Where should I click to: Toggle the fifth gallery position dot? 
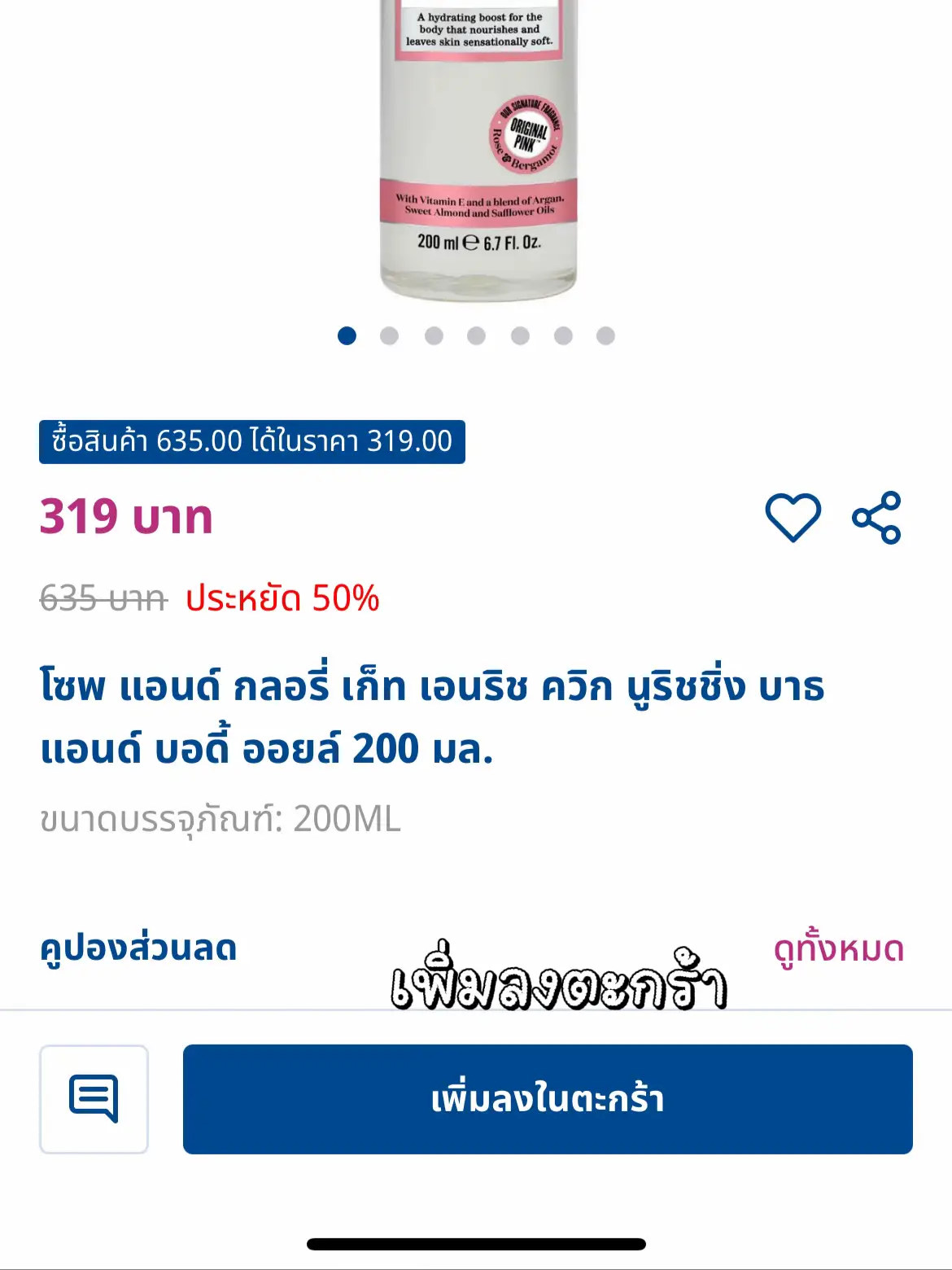coord(517,334)
